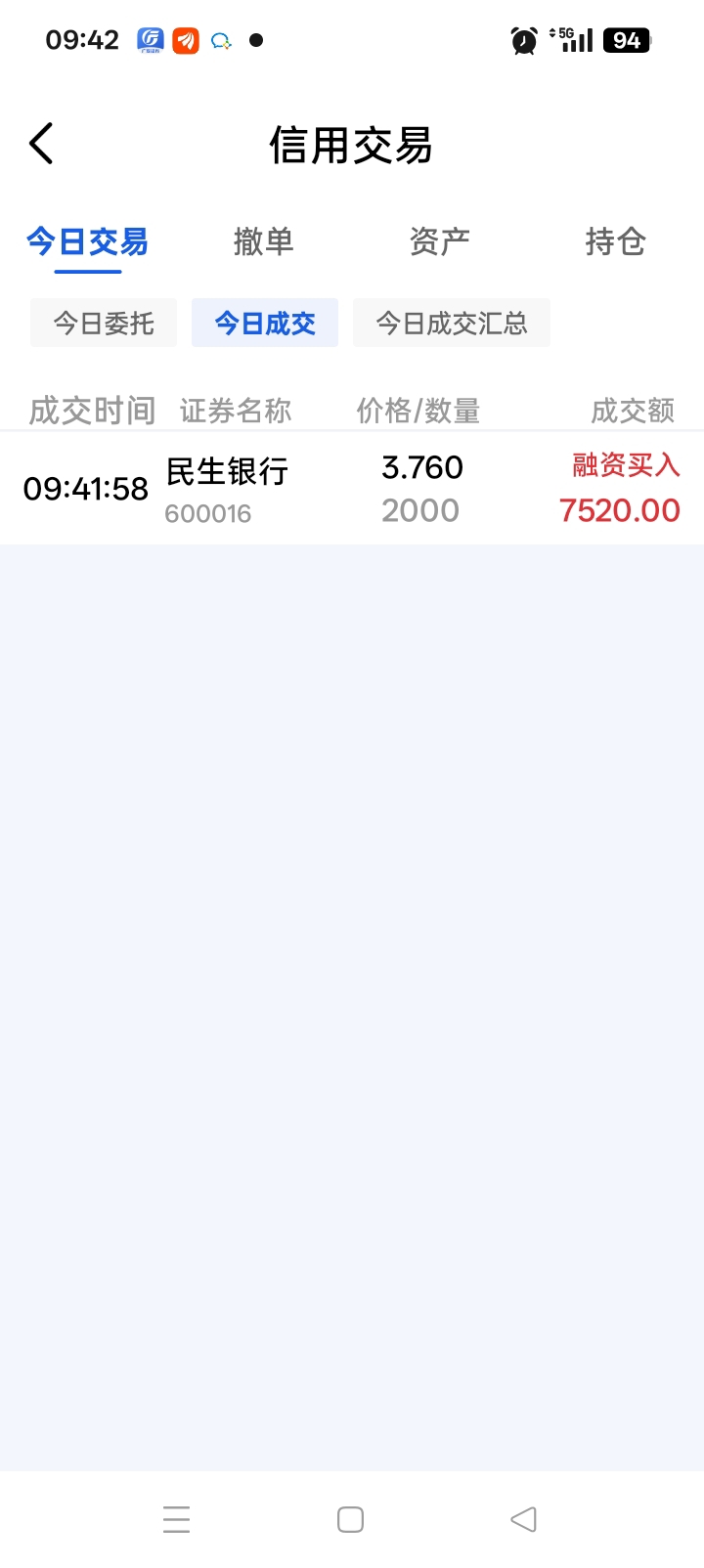Viewport: 704px width, 1568px height.
Task: Go back from 信用交易 page
Action: (41, 145)
